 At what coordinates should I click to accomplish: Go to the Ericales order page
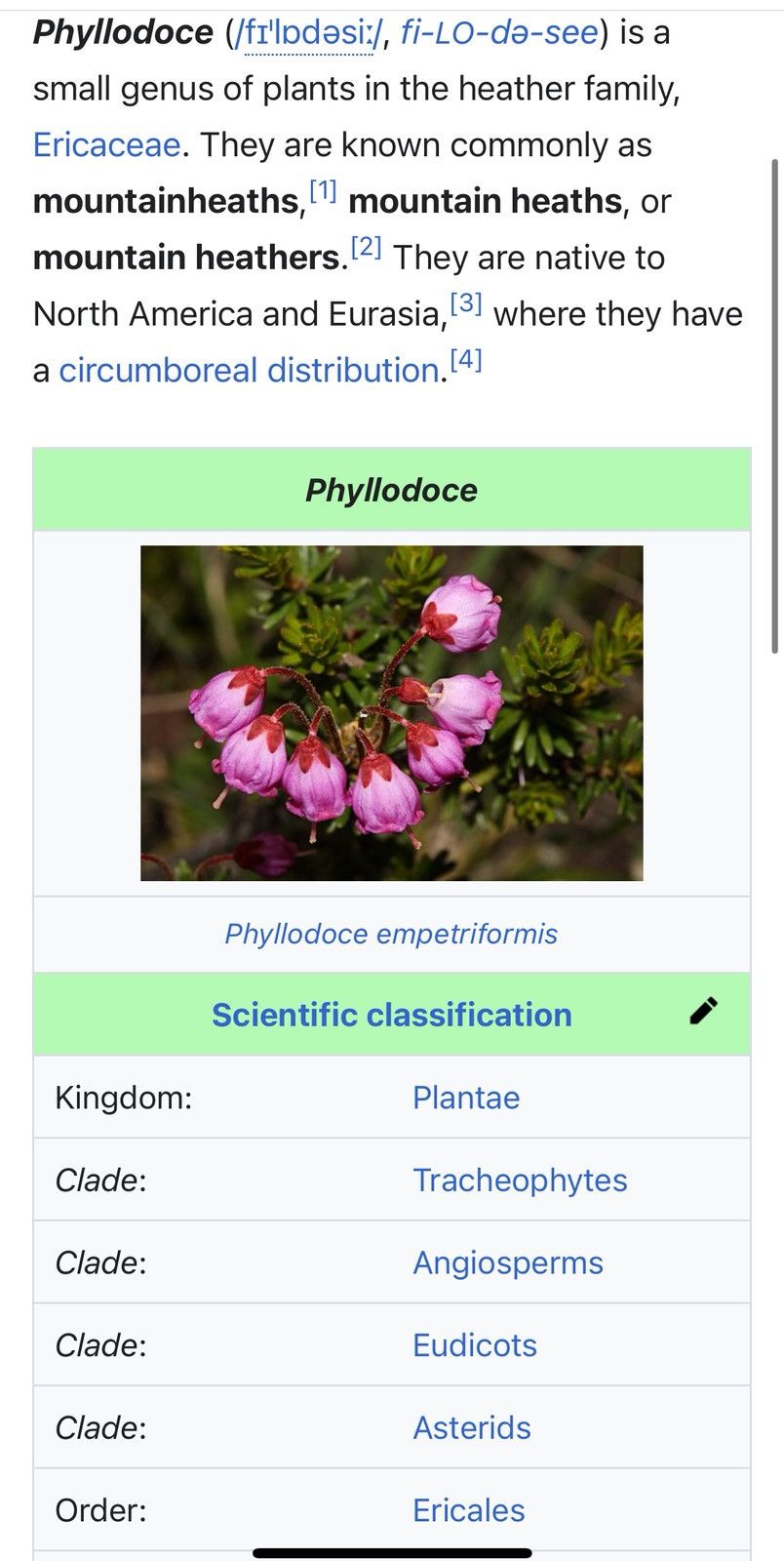[469, 1510]
